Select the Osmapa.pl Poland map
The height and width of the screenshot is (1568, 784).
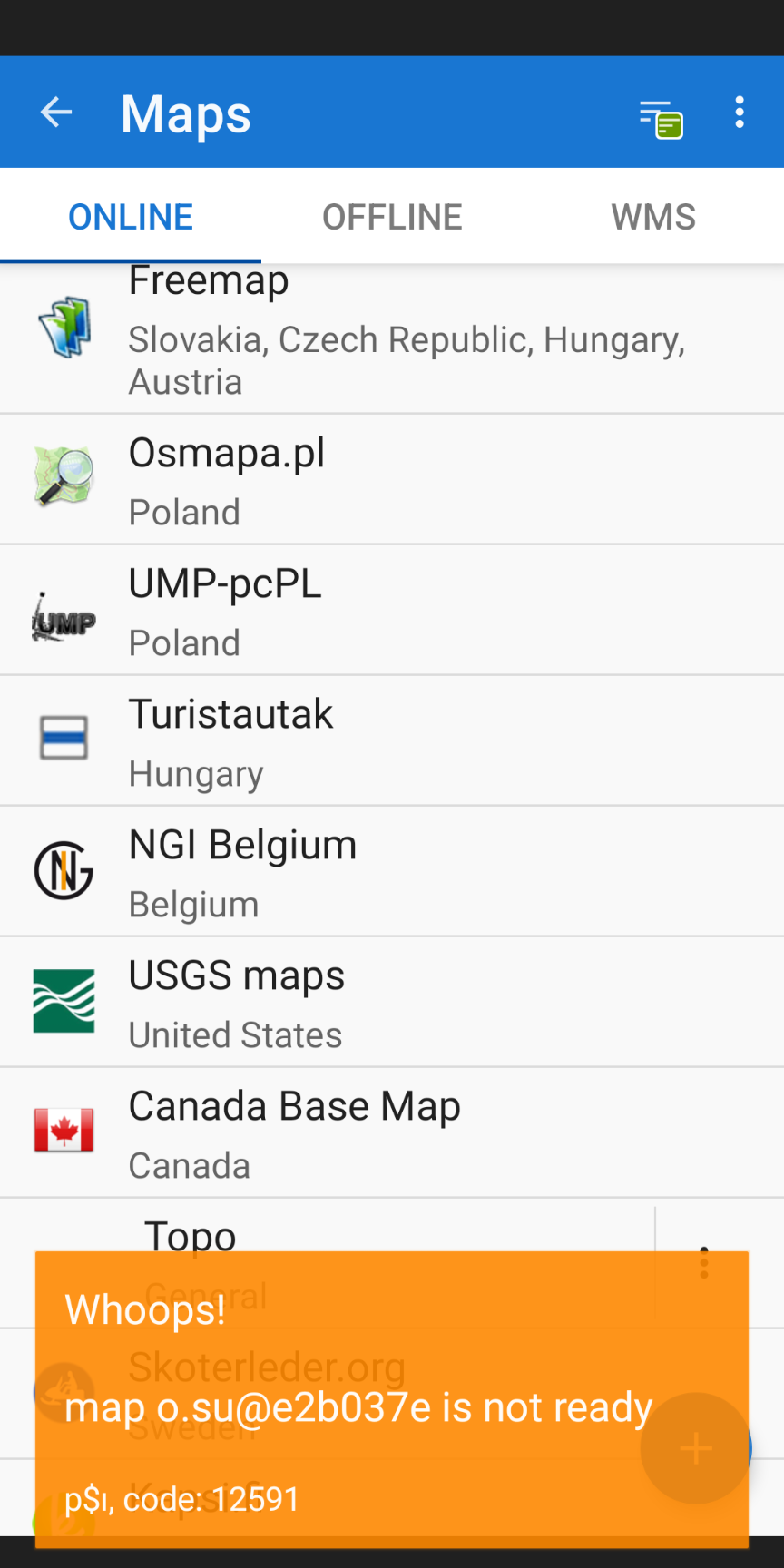pyautogui.click(x=392, y=480)
